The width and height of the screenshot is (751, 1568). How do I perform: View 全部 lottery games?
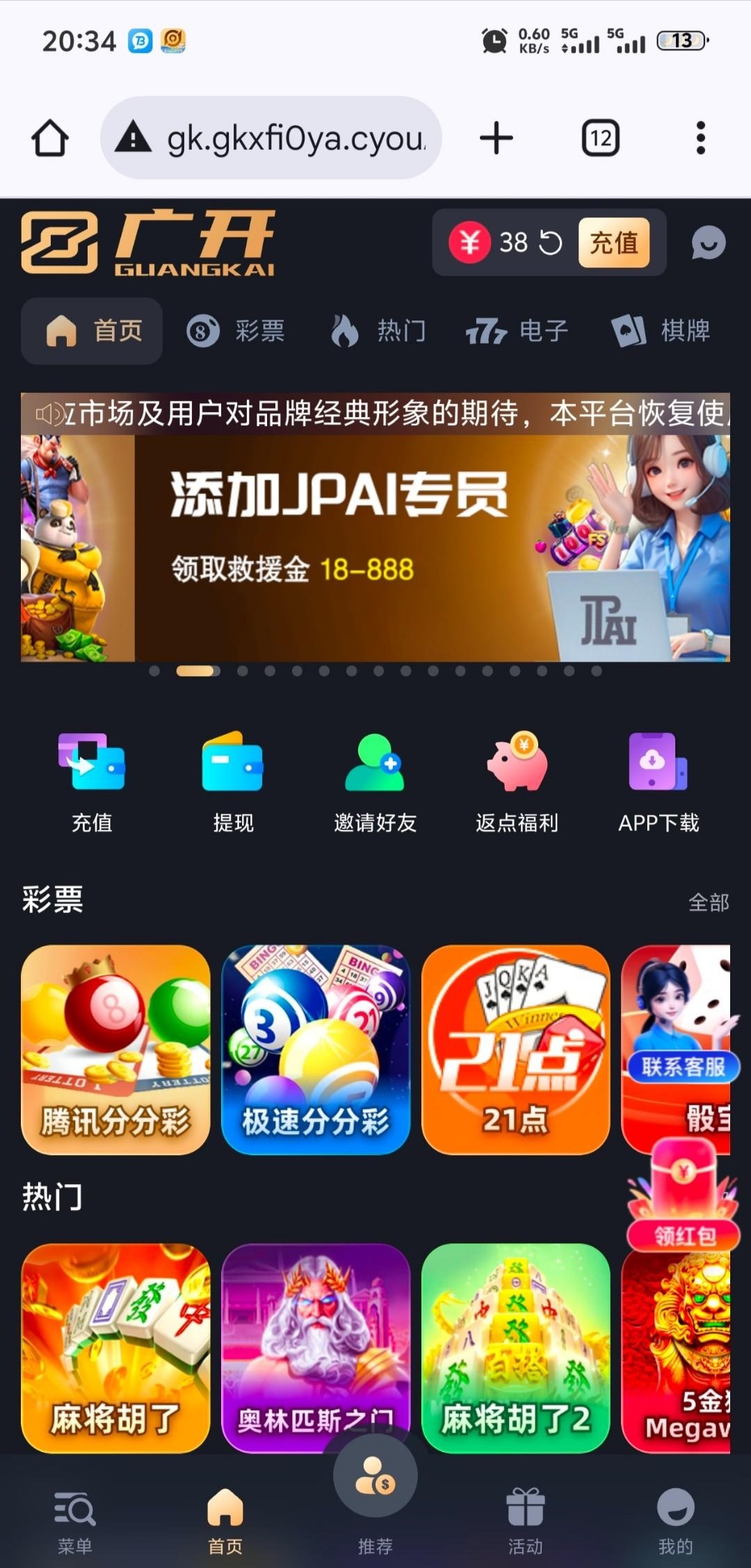(x=708, y=902)
